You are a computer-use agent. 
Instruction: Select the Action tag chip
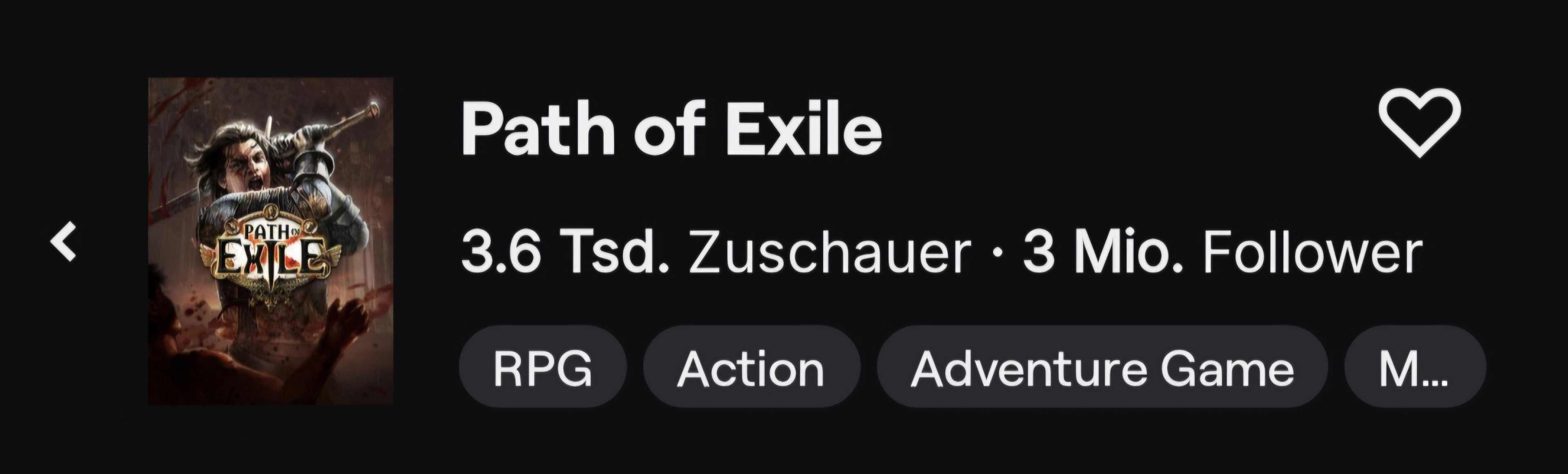click(x=751, y=367)
